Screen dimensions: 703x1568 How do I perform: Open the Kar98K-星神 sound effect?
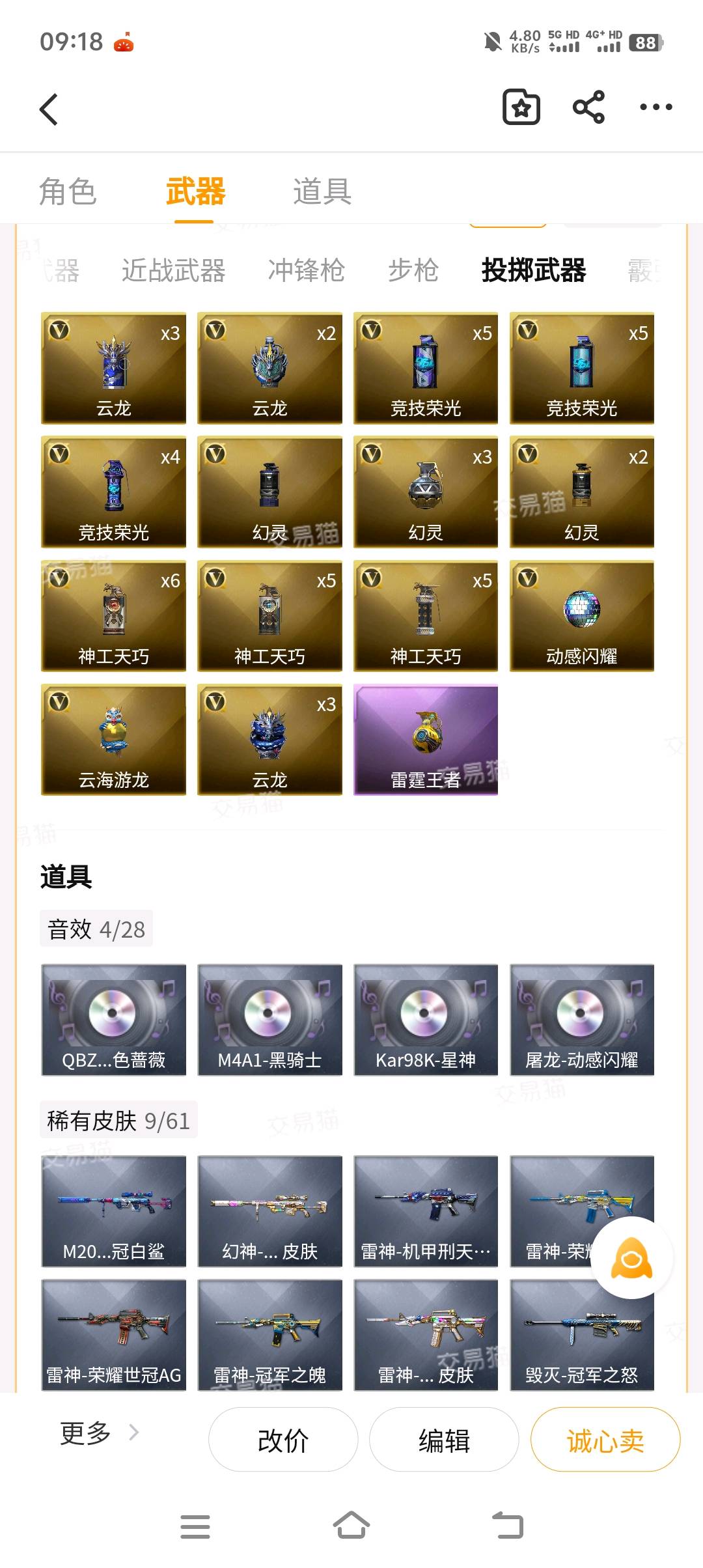click(x=426, y=1020)
